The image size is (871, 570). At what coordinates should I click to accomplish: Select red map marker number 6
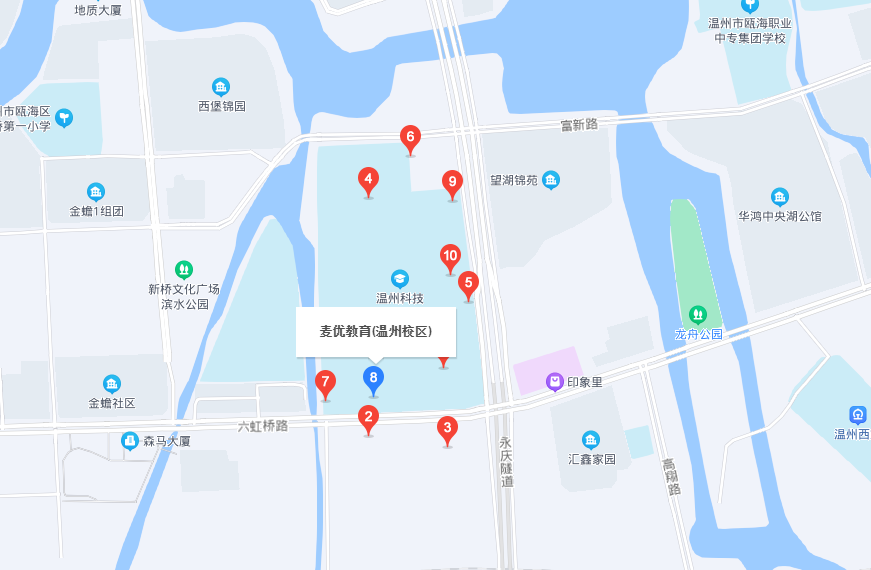tap(409, 137)
